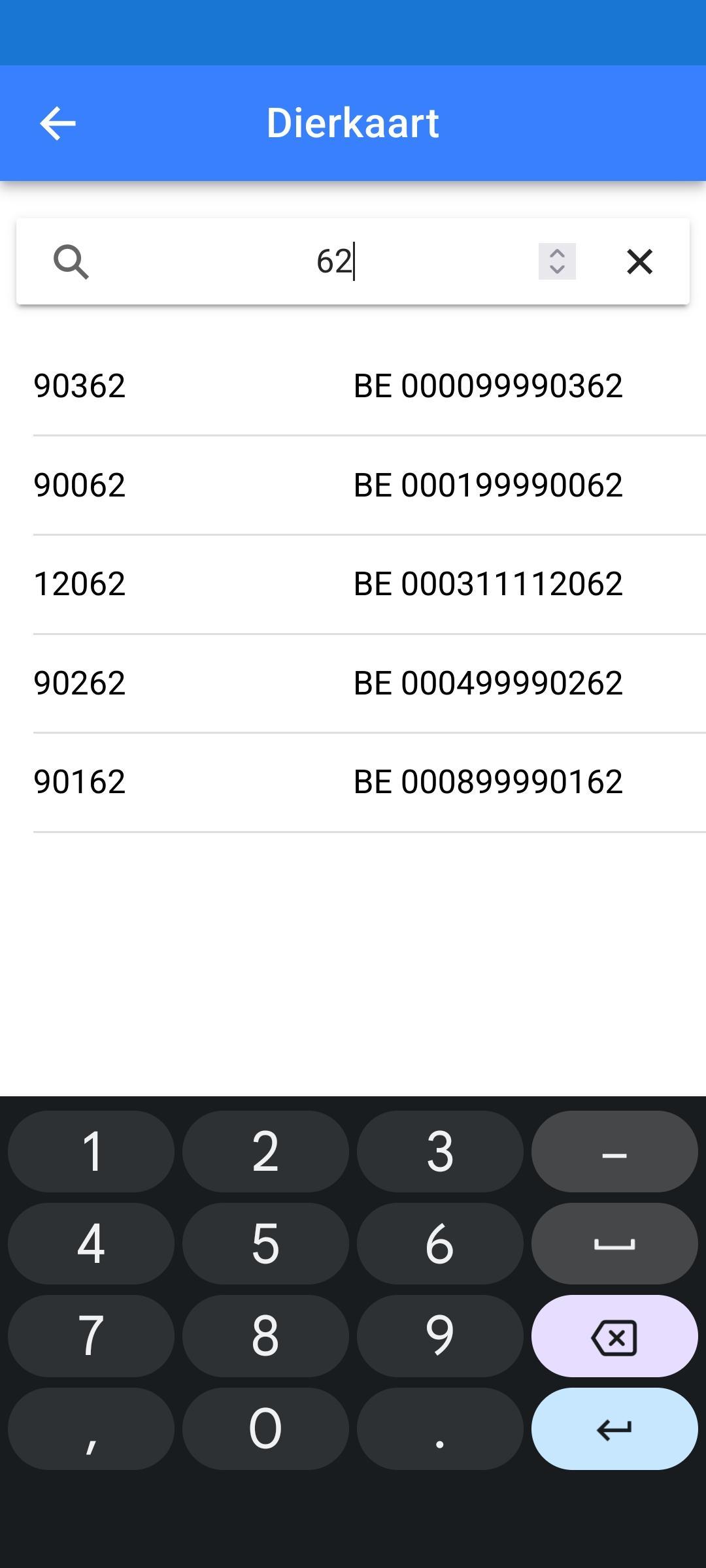Focus the search field containing 62
Viewport: 706px width, 1568px height.
[x=335, y=261]
